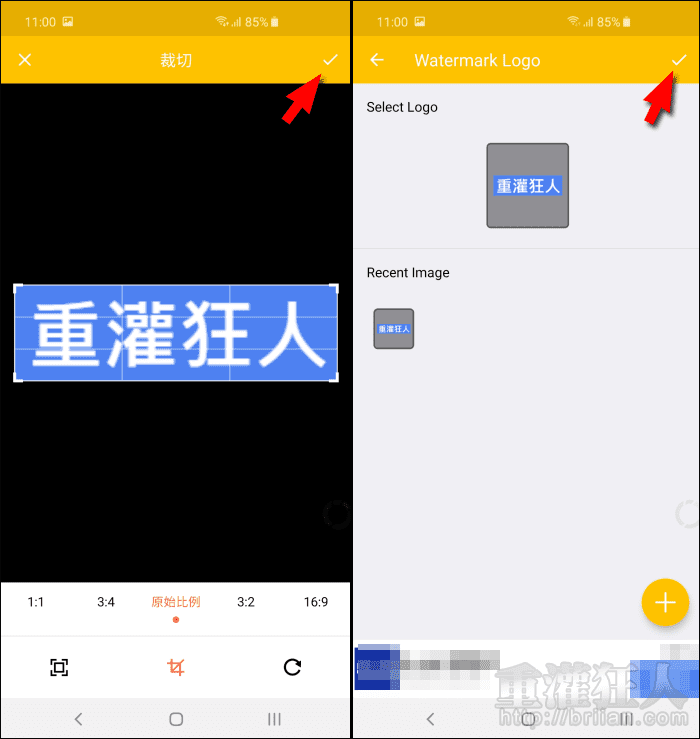Screen dimensions: 700x739
Task: Confirm the crop with the checkmark
Action: 330,60
